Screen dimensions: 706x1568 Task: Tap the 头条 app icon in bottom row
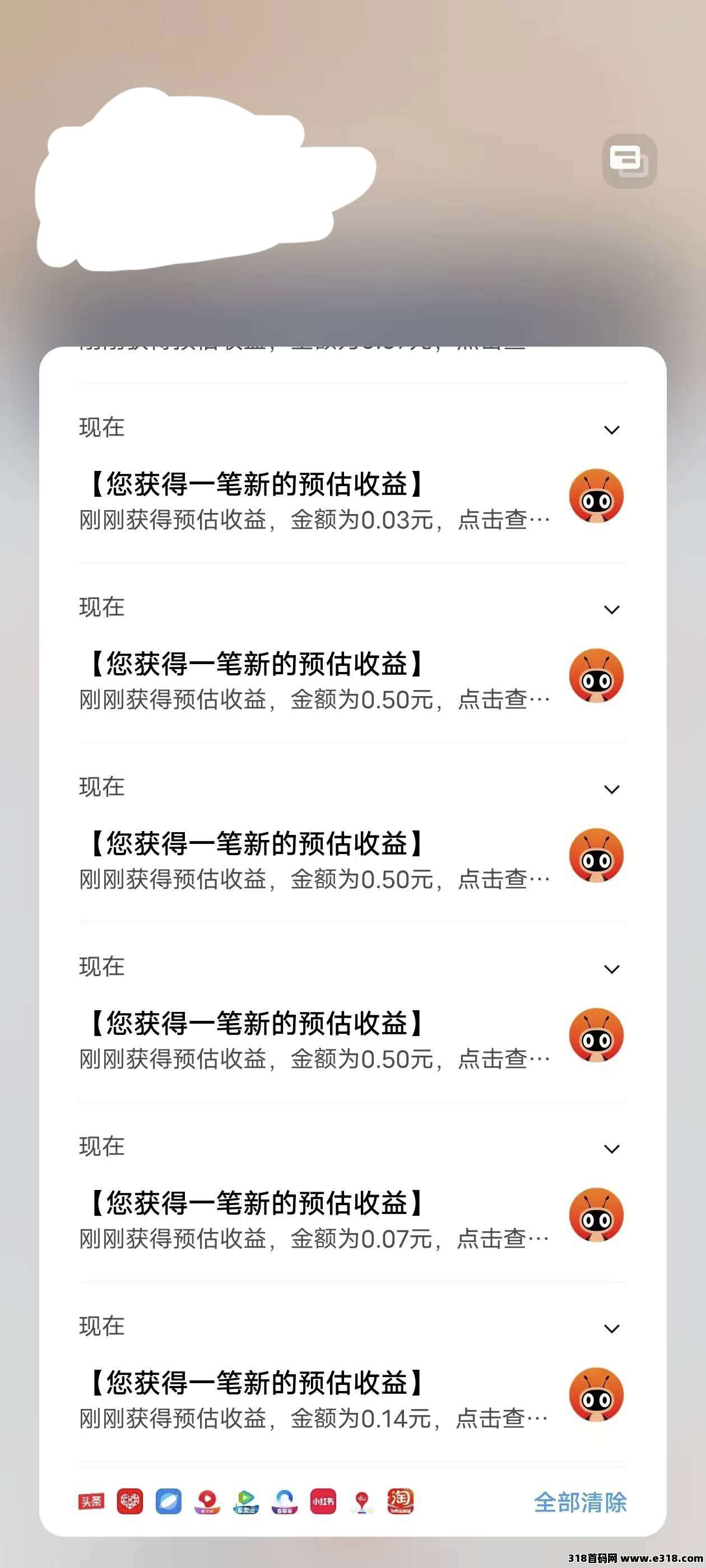tap(91, 1501)
